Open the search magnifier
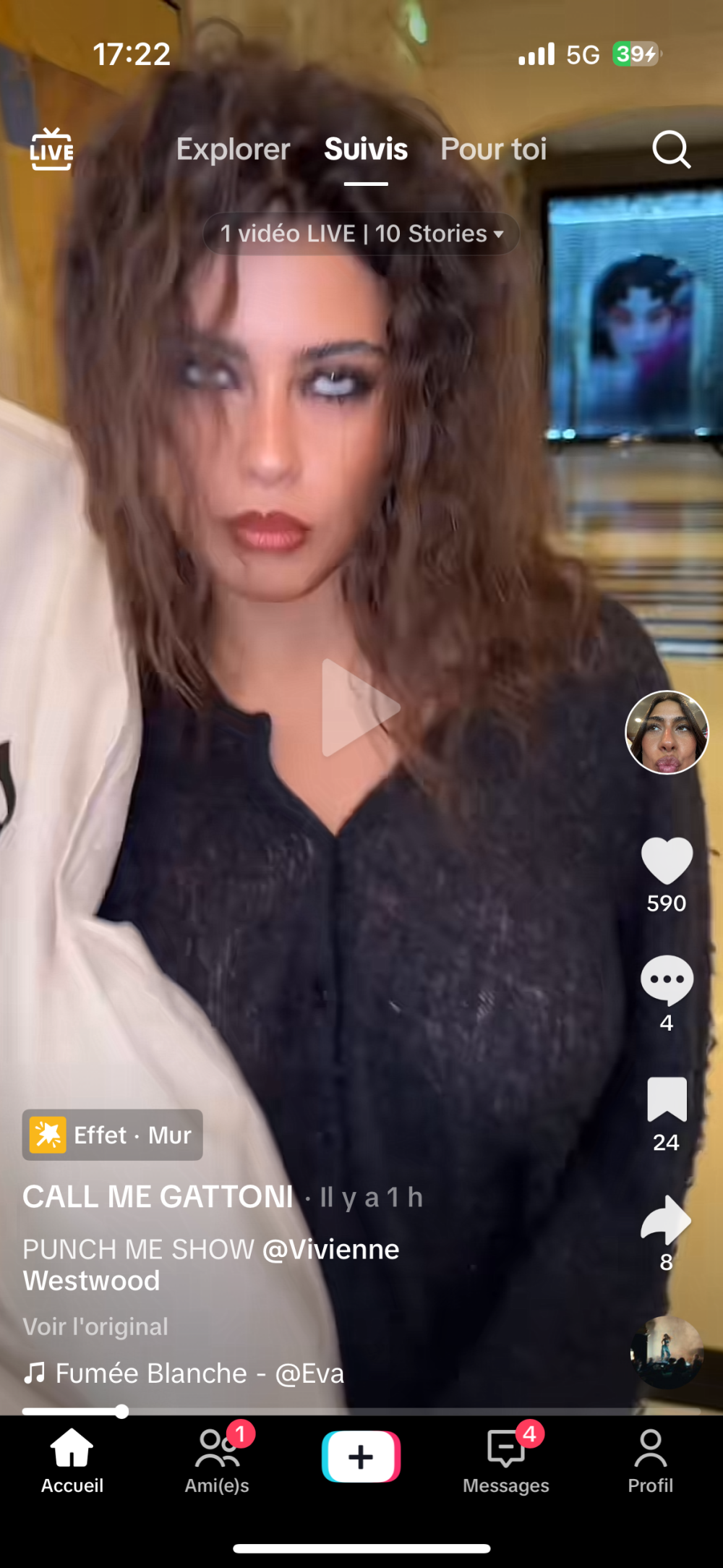The height and width of the screenshot is (1568, 723). click(x=671, y=150)
